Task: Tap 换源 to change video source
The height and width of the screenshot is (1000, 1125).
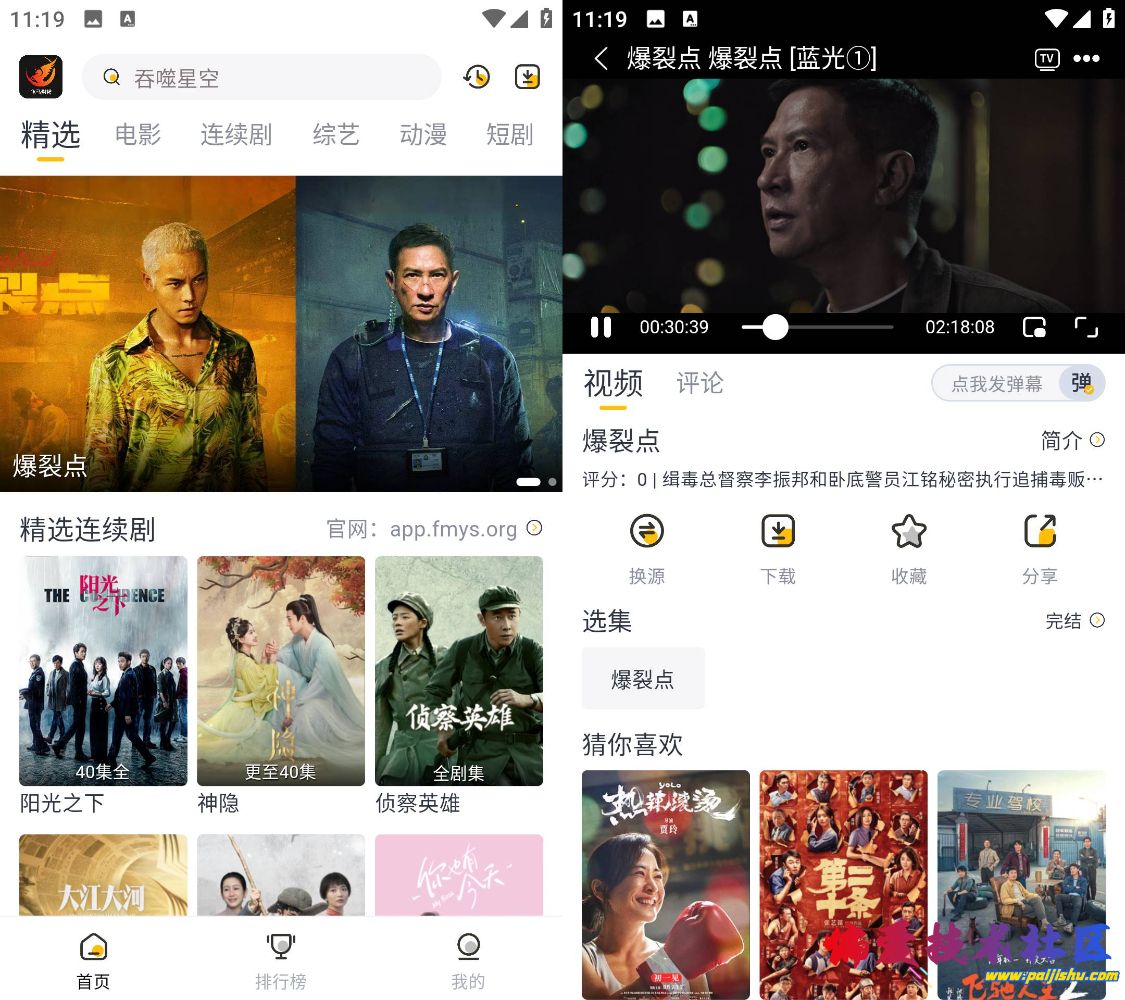Action: click(647, 547)
